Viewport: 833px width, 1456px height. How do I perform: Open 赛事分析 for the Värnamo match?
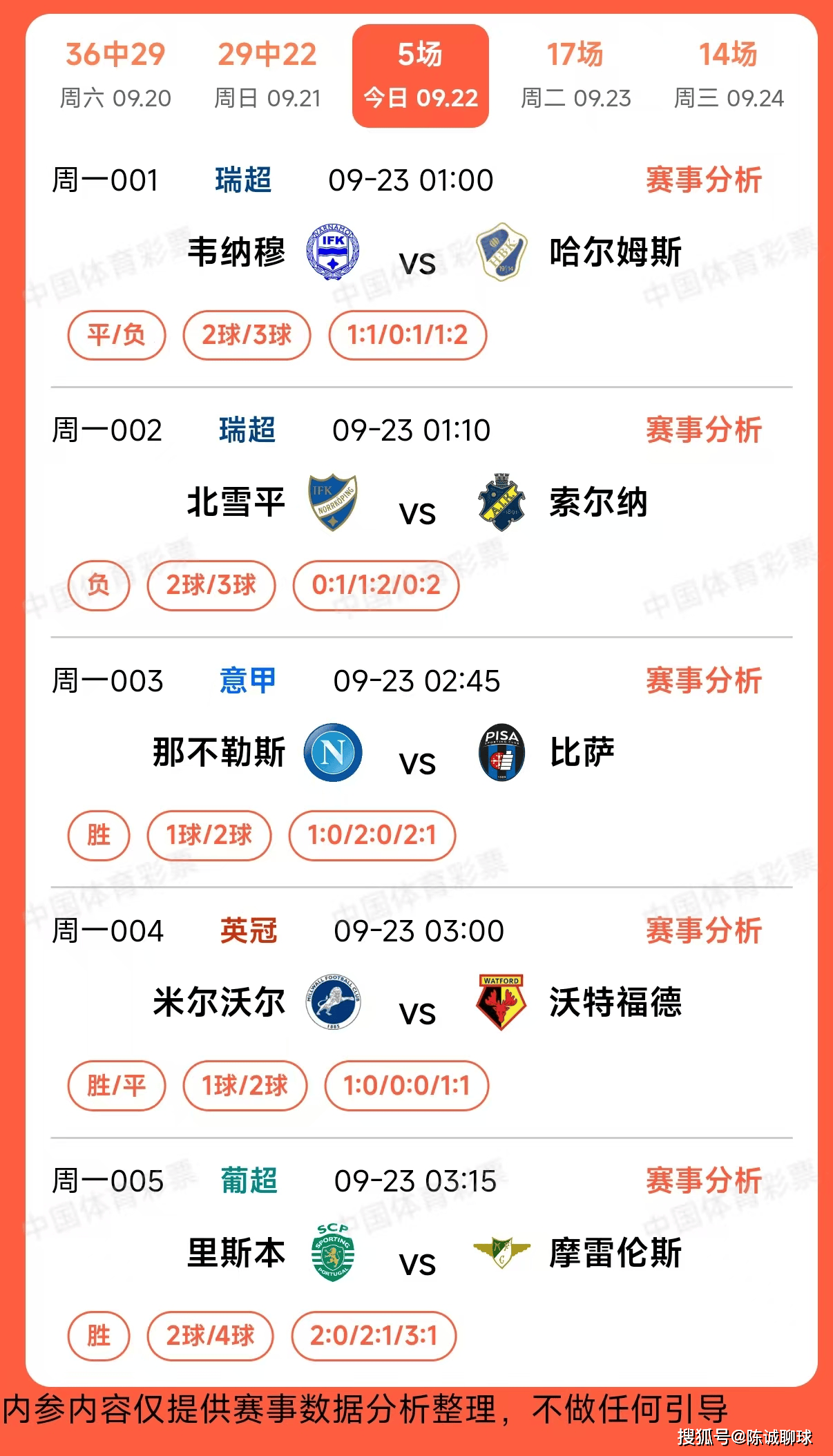click(x=703, y=180)
